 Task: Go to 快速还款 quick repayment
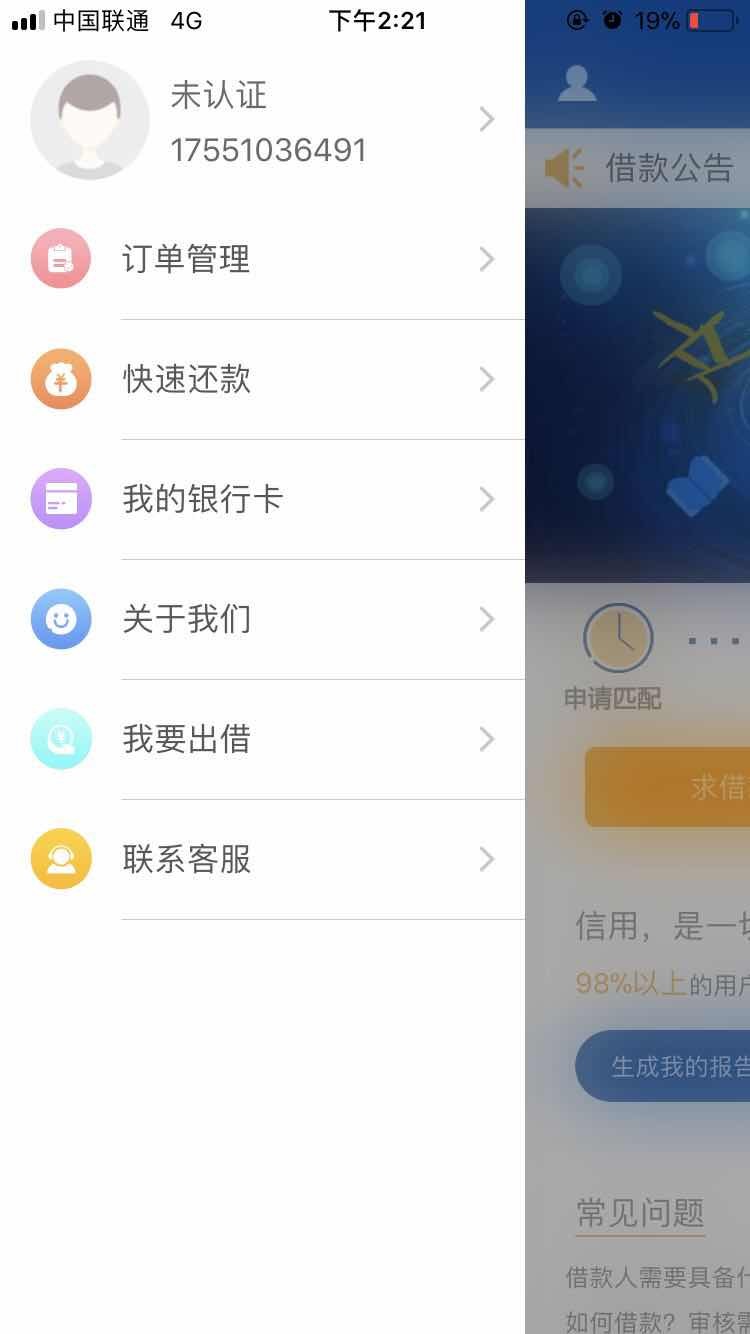[262, 380]
